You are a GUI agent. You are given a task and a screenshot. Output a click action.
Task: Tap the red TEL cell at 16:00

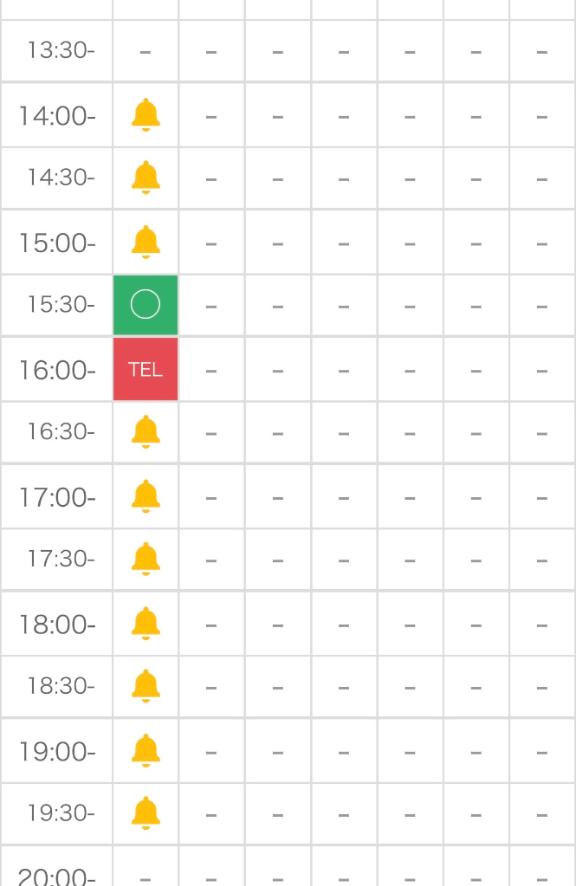pyautogui.click(x=145, y=370)
